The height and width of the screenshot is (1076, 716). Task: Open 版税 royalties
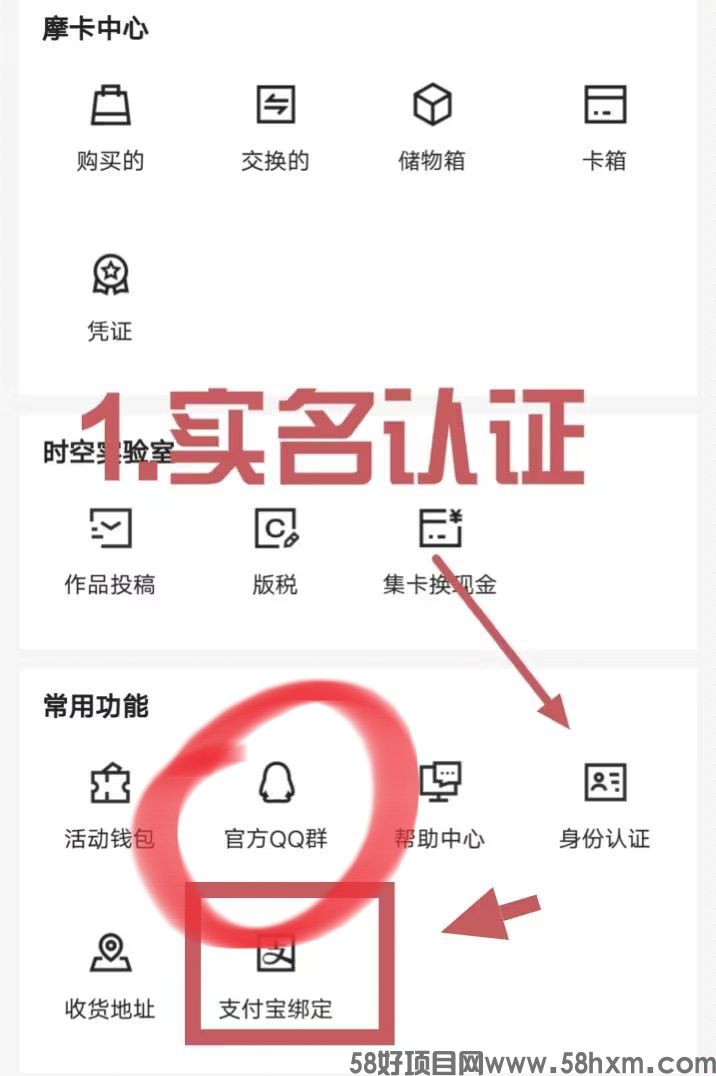coord(275,550)
